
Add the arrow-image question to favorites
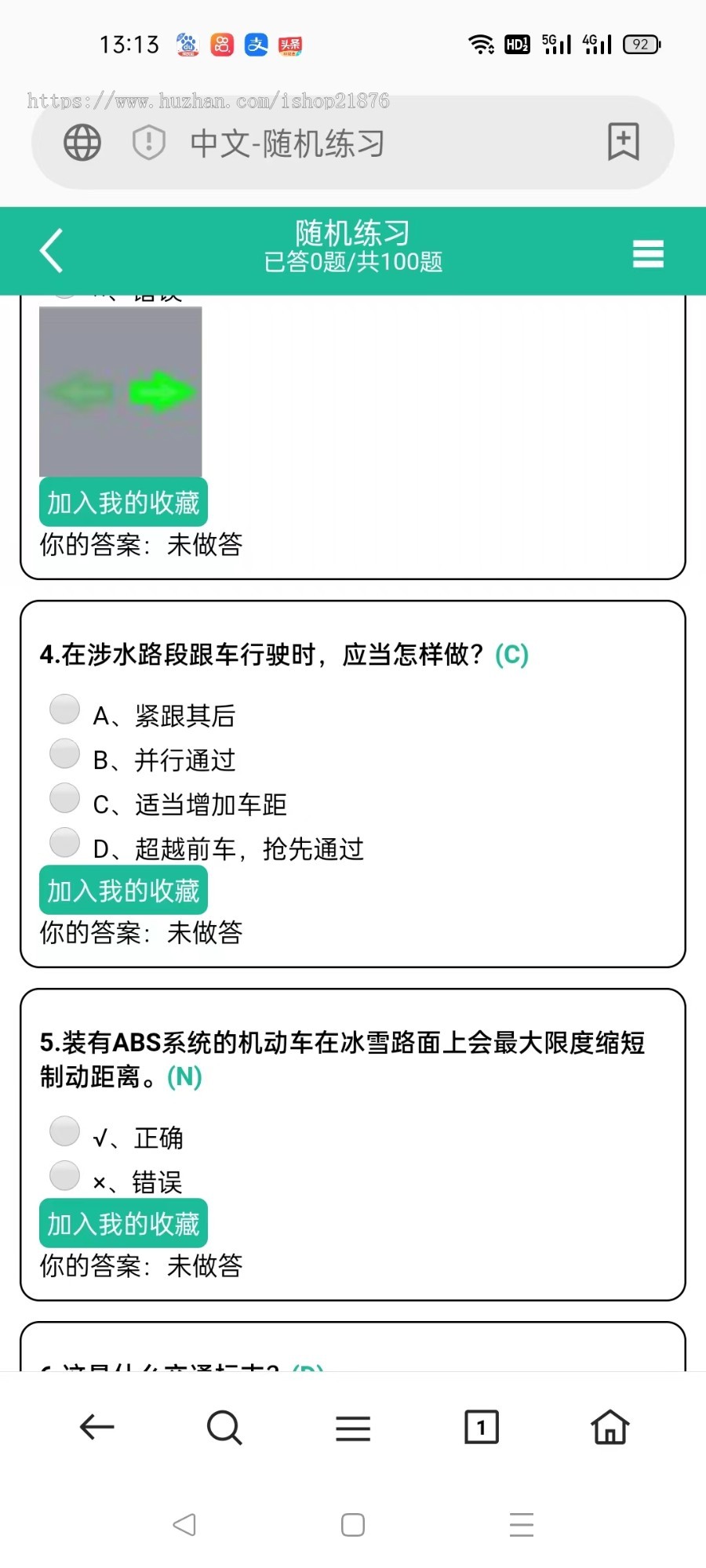[x=123, y=503]
